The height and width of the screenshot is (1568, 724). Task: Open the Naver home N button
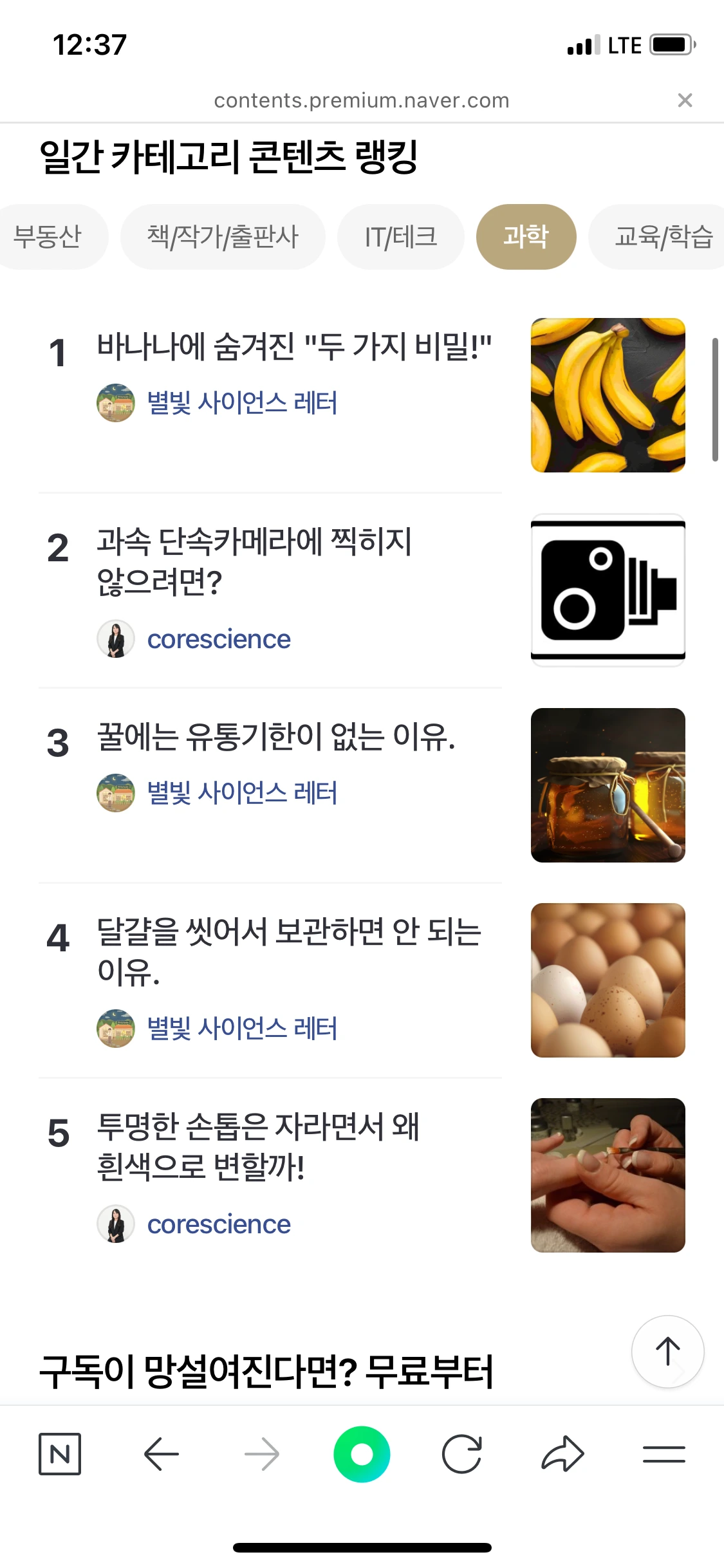60,1454
